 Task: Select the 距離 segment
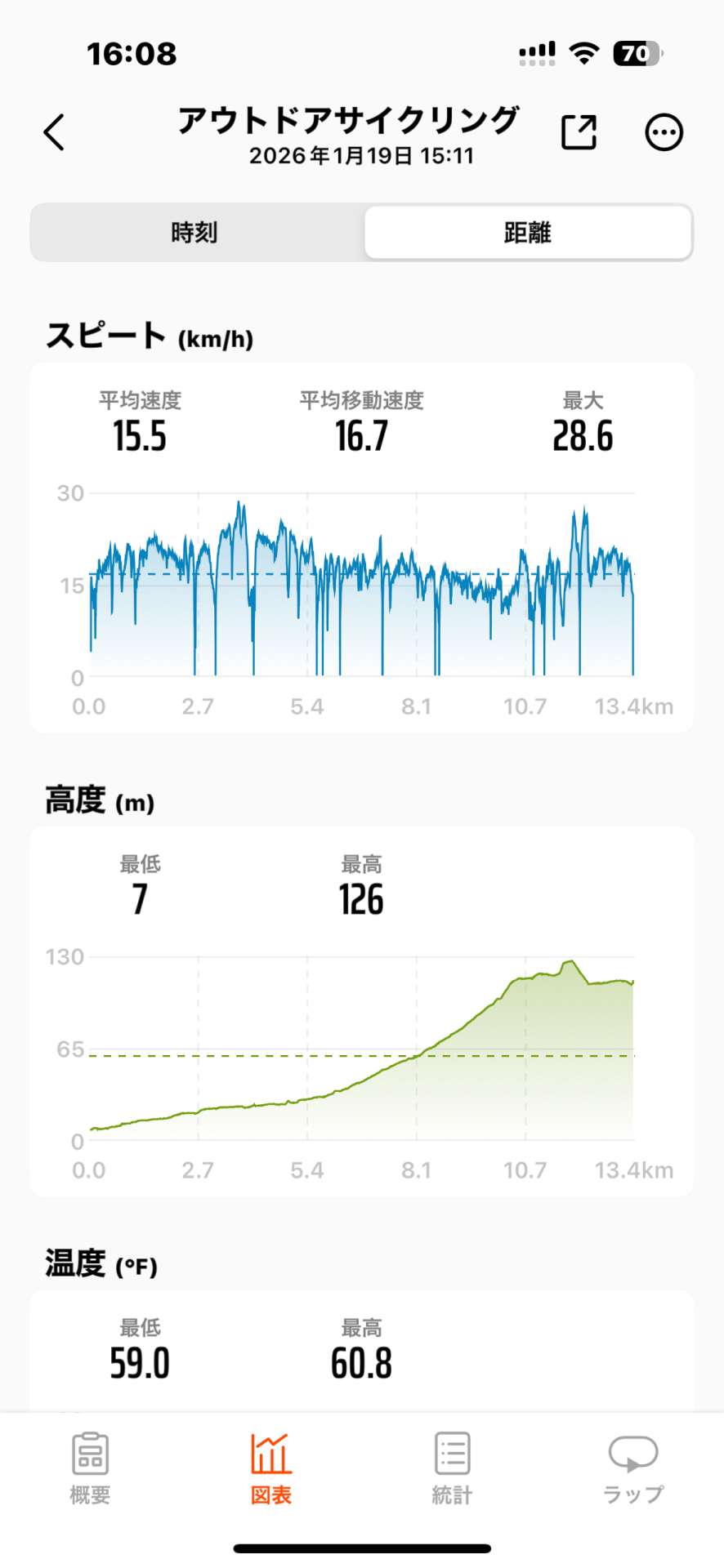point(528,233)
